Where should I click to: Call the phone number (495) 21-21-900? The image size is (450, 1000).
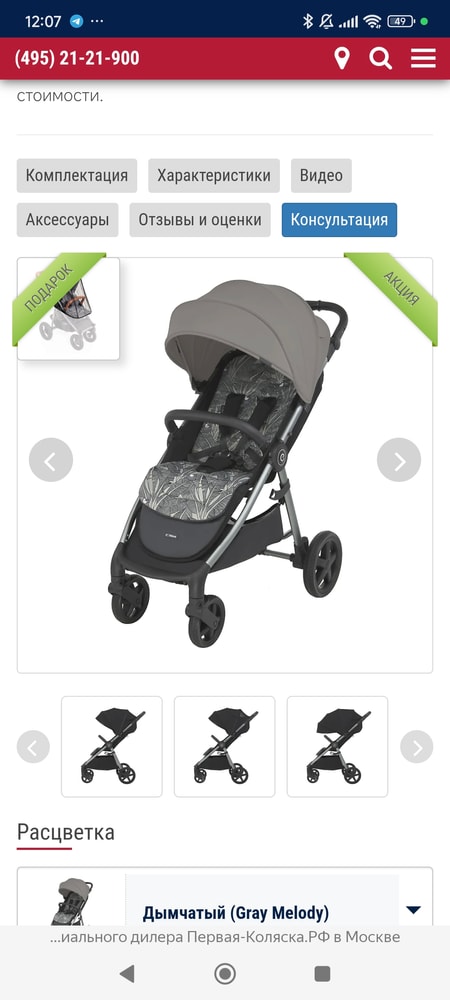pyautogui.click(x=77, y=59)
